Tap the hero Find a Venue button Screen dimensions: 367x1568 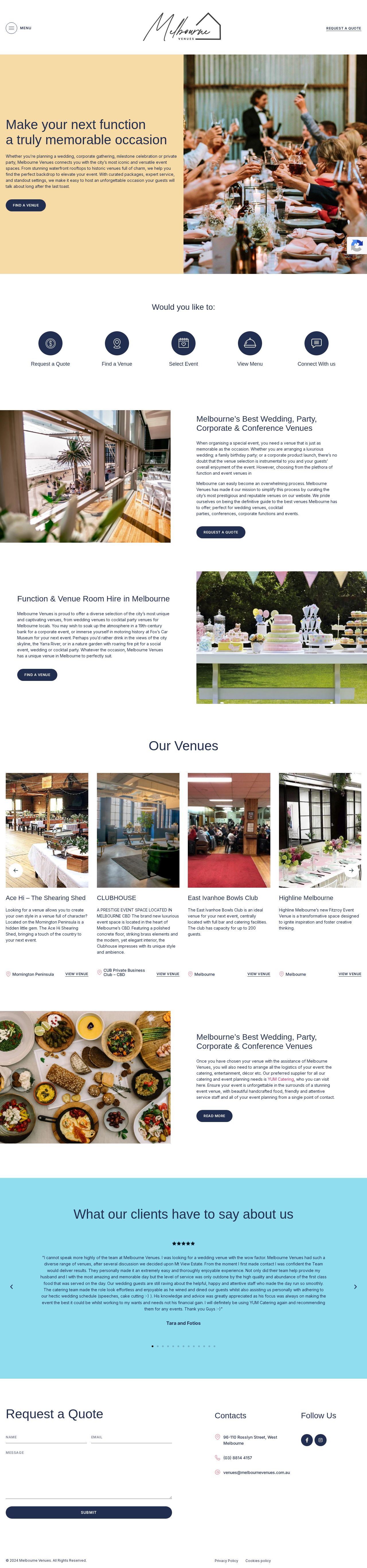pos(26,205)
